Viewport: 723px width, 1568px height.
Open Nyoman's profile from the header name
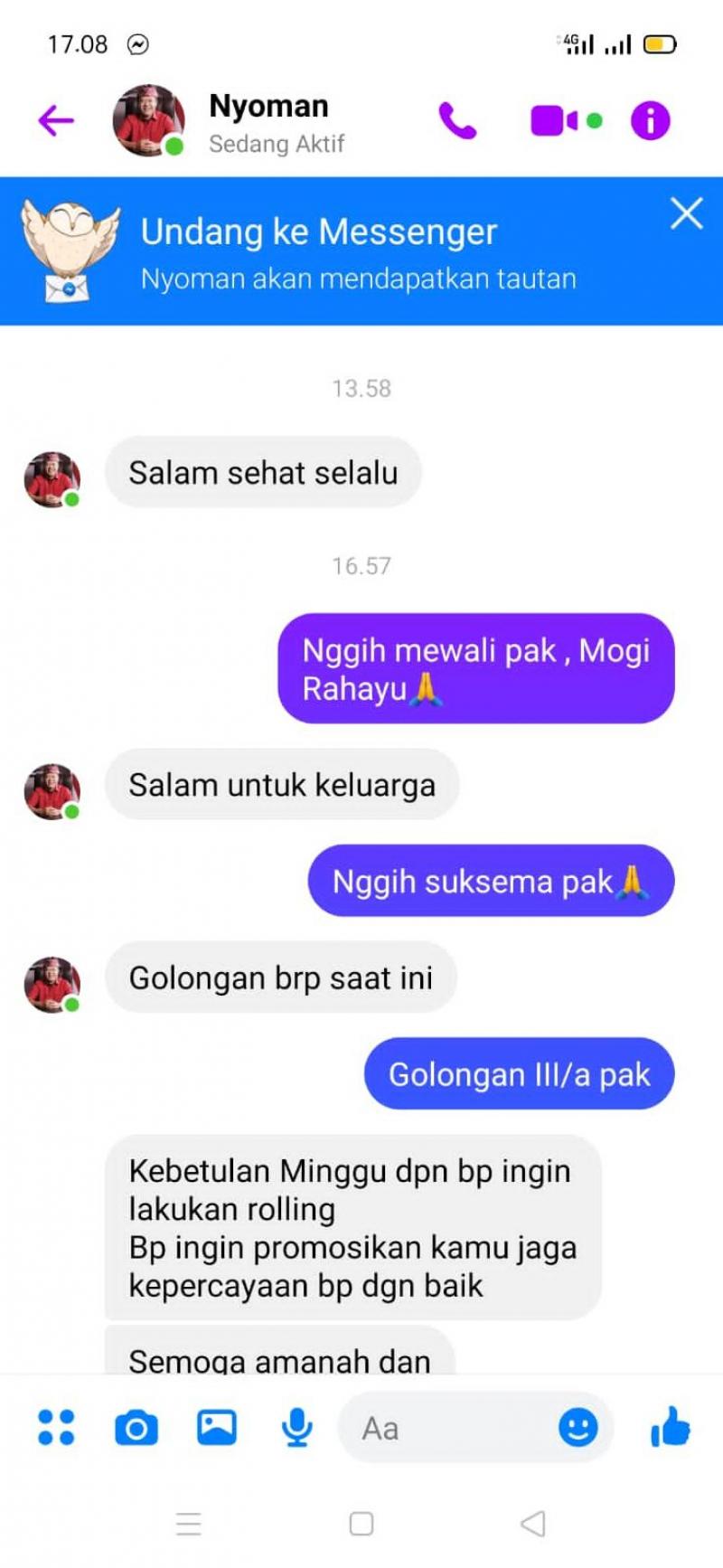click(268, 107)
